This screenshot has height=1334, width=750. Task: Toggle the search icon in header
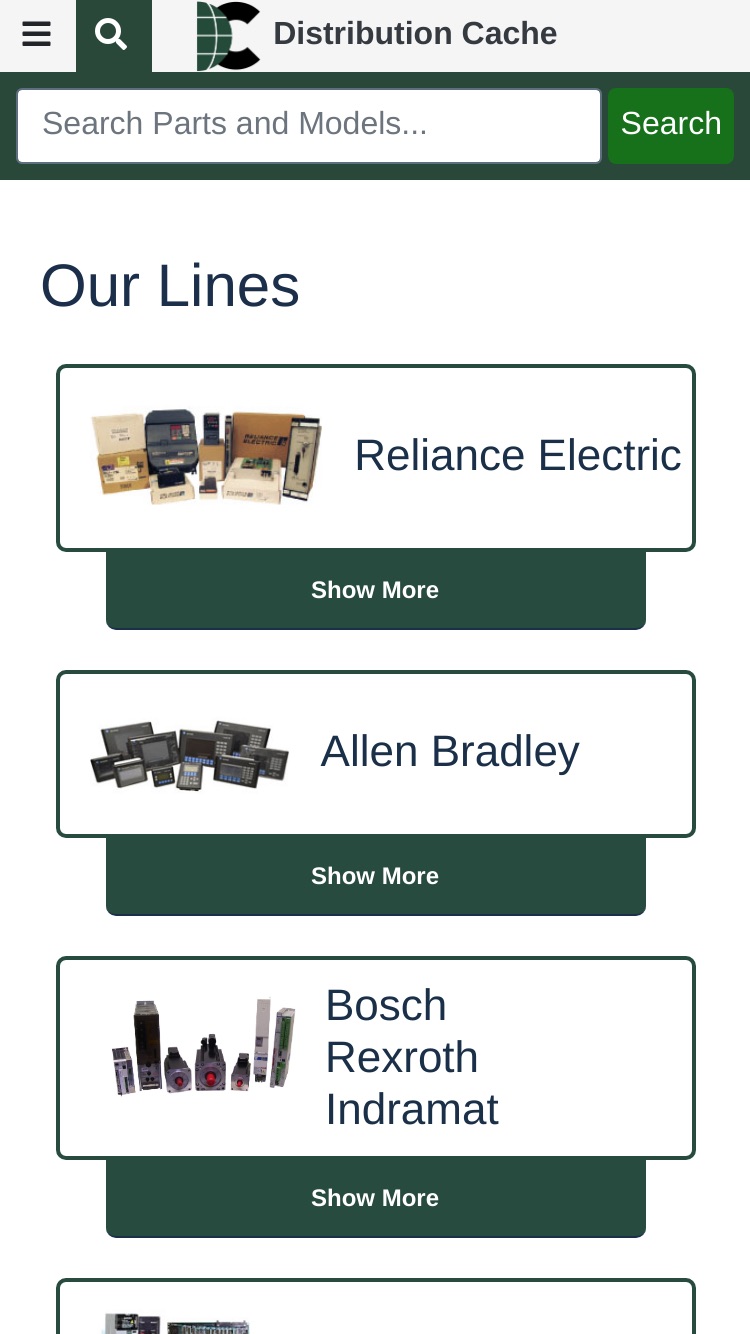pyautogui.click(x=113, y=35)
